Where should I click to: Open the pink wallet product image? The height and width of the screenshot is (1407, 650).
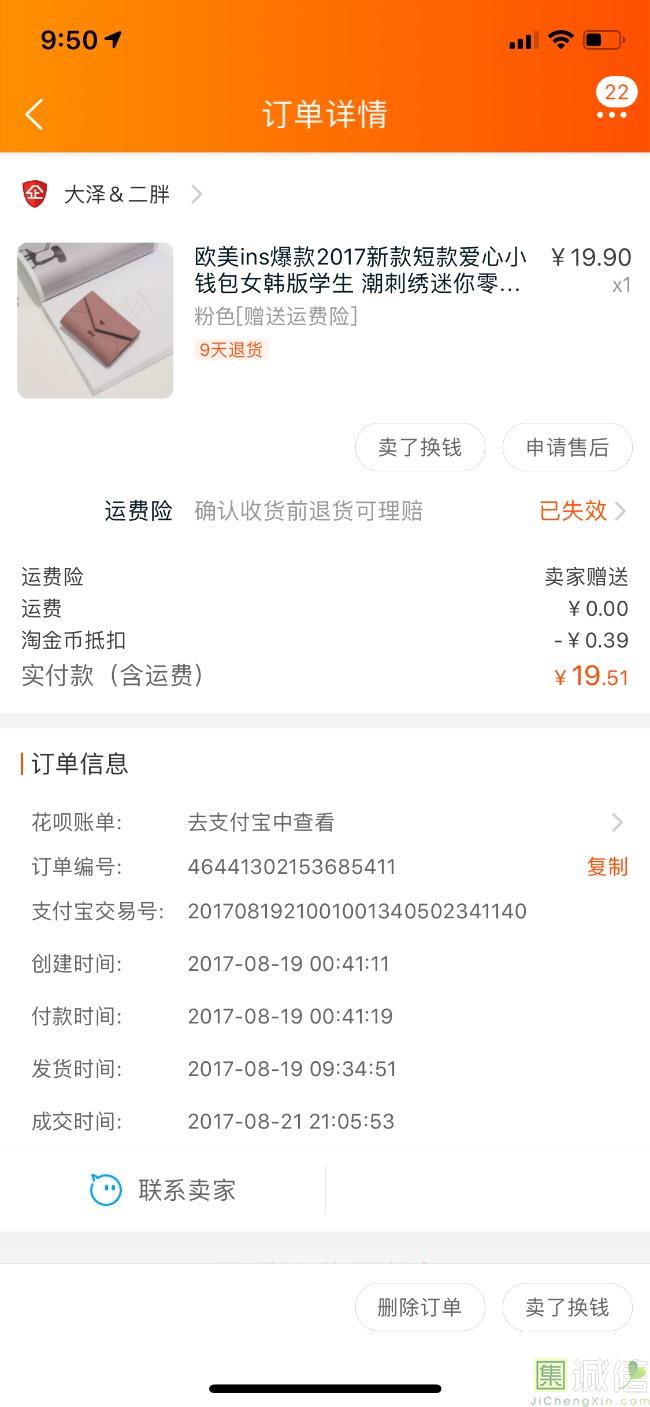point(95,320)
